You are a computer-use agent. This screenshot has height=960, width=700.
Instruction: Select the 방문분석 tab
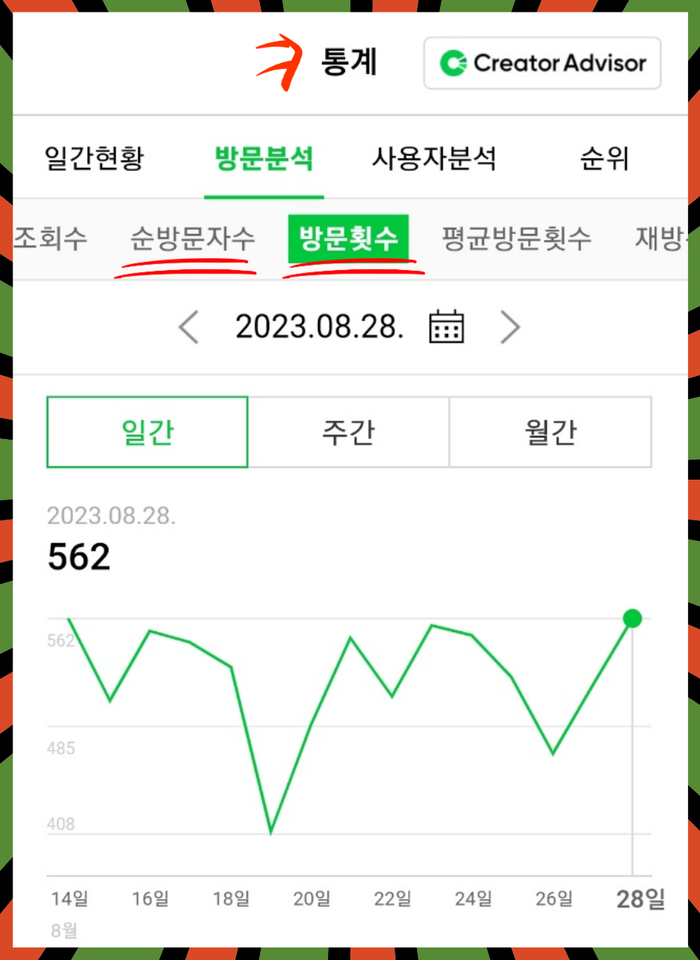tap(264, 158)
